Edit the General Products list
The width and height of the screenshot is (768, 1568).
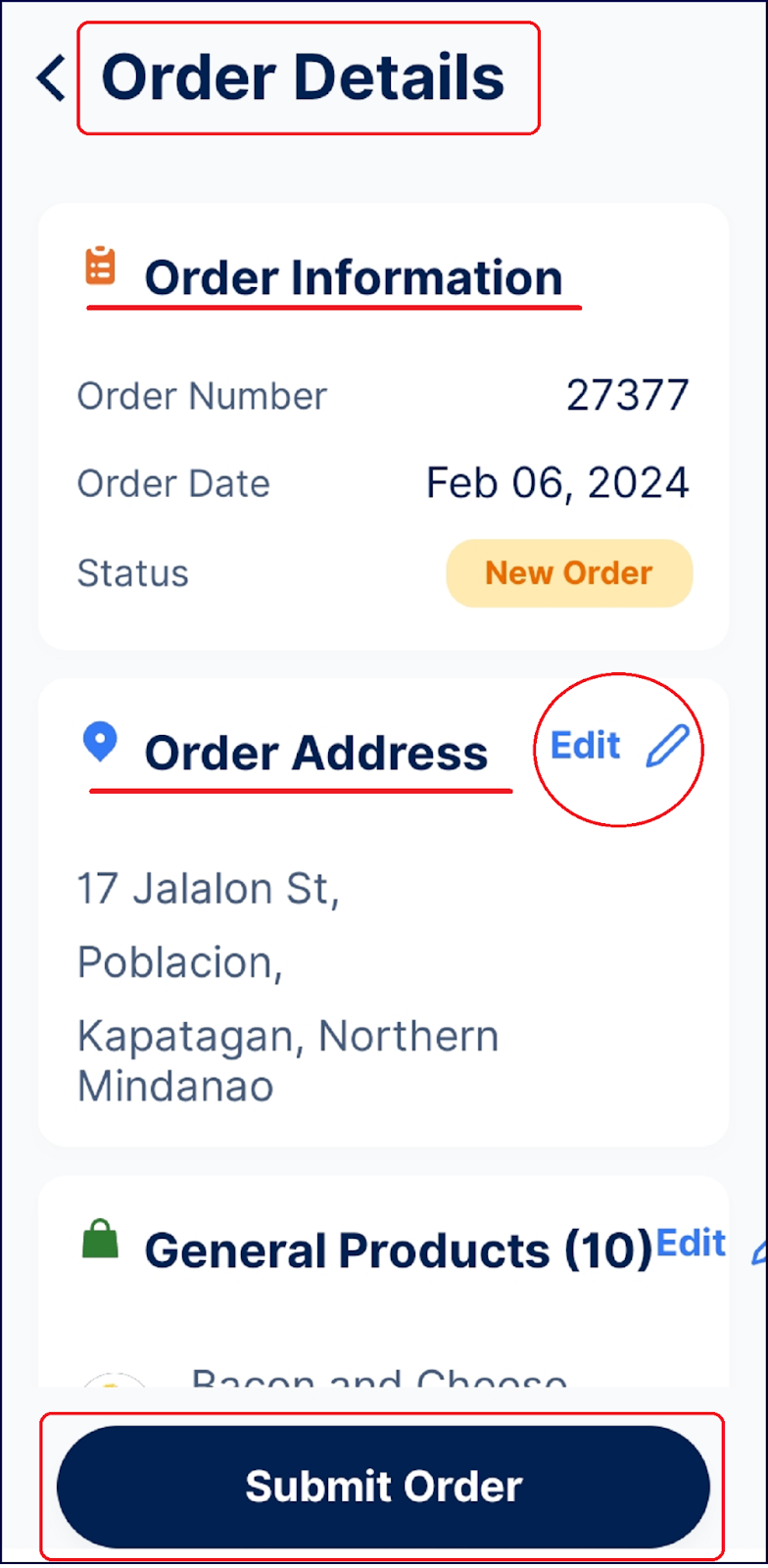click(692, 1244)
